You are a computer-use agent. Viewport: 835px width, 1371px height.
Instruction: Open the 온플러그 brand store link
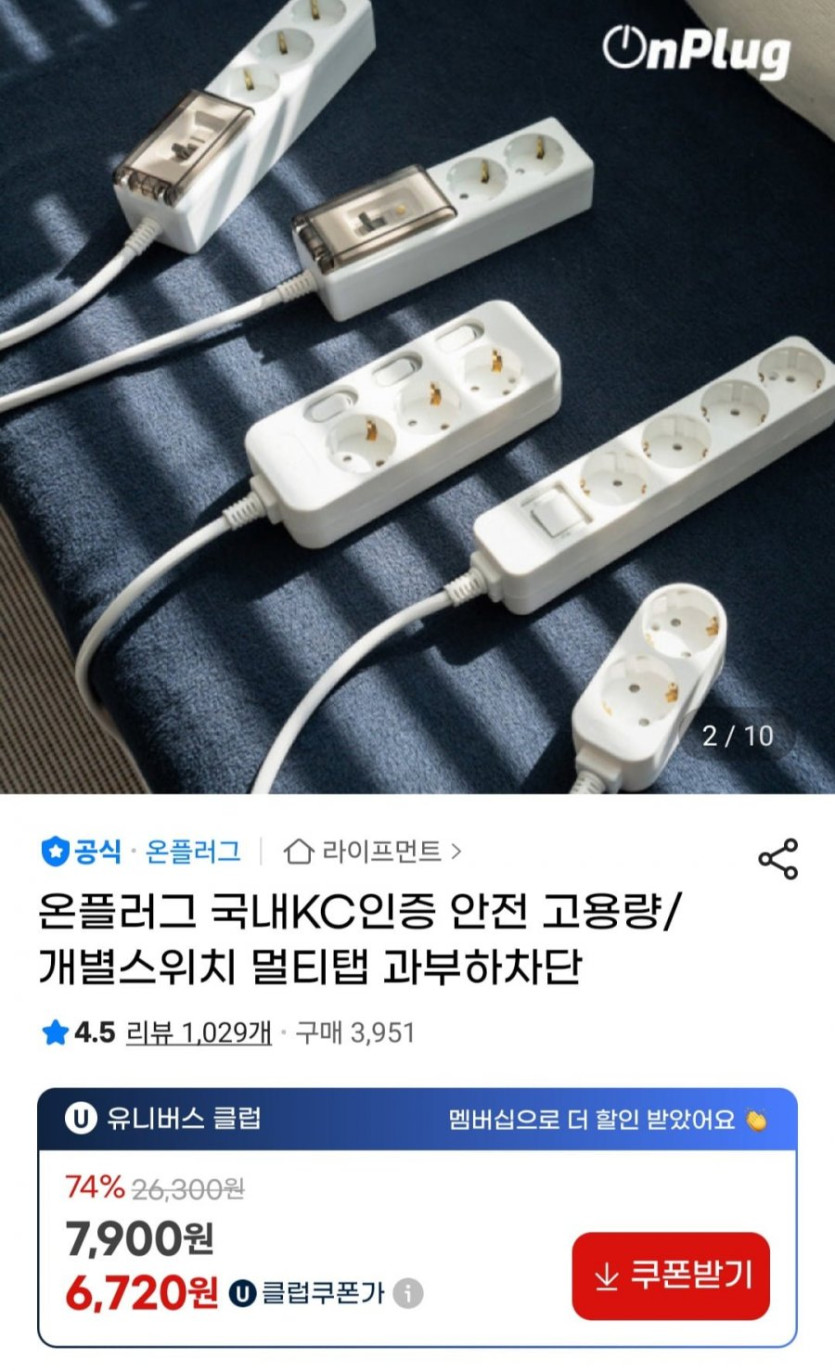click(193, 852)
